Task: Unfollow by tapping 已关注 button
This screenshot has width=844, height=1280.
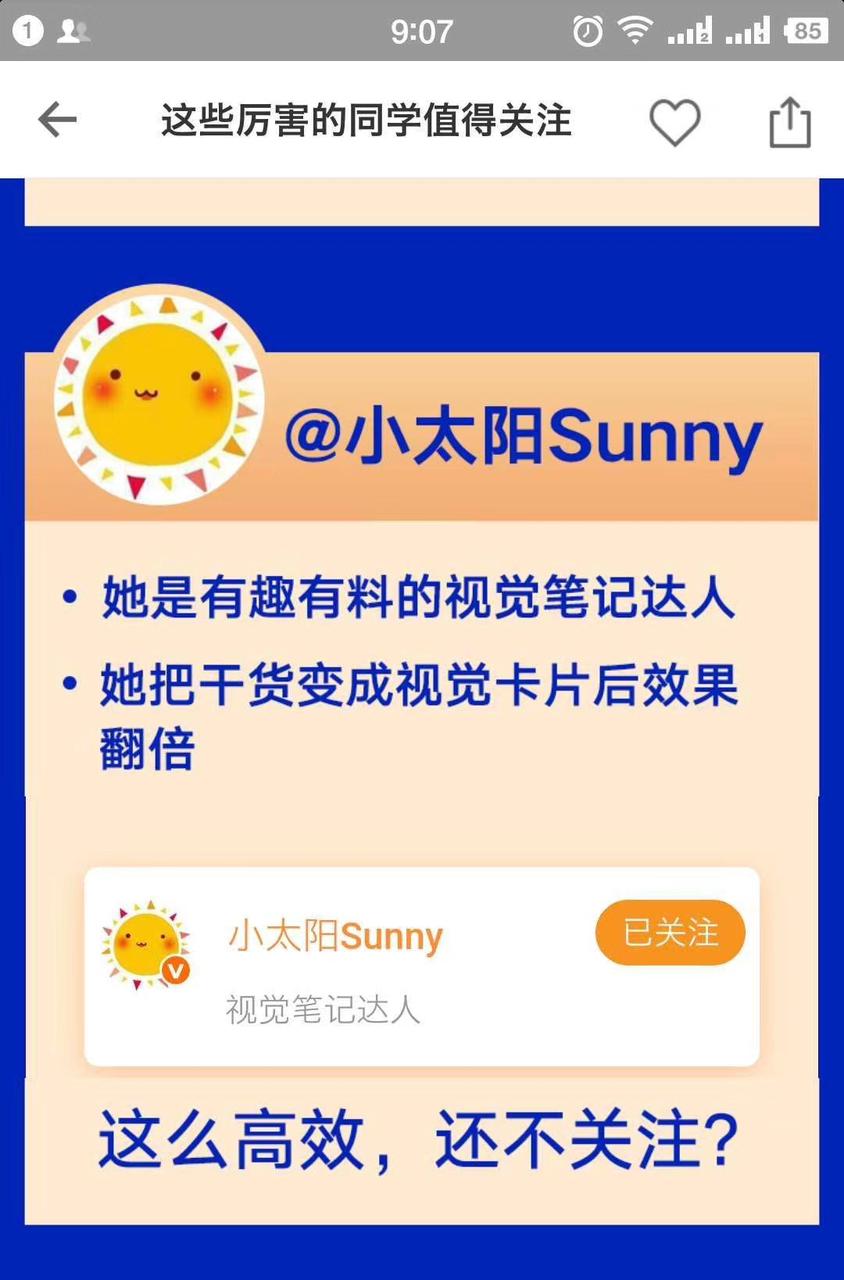Action: [669, 932]
